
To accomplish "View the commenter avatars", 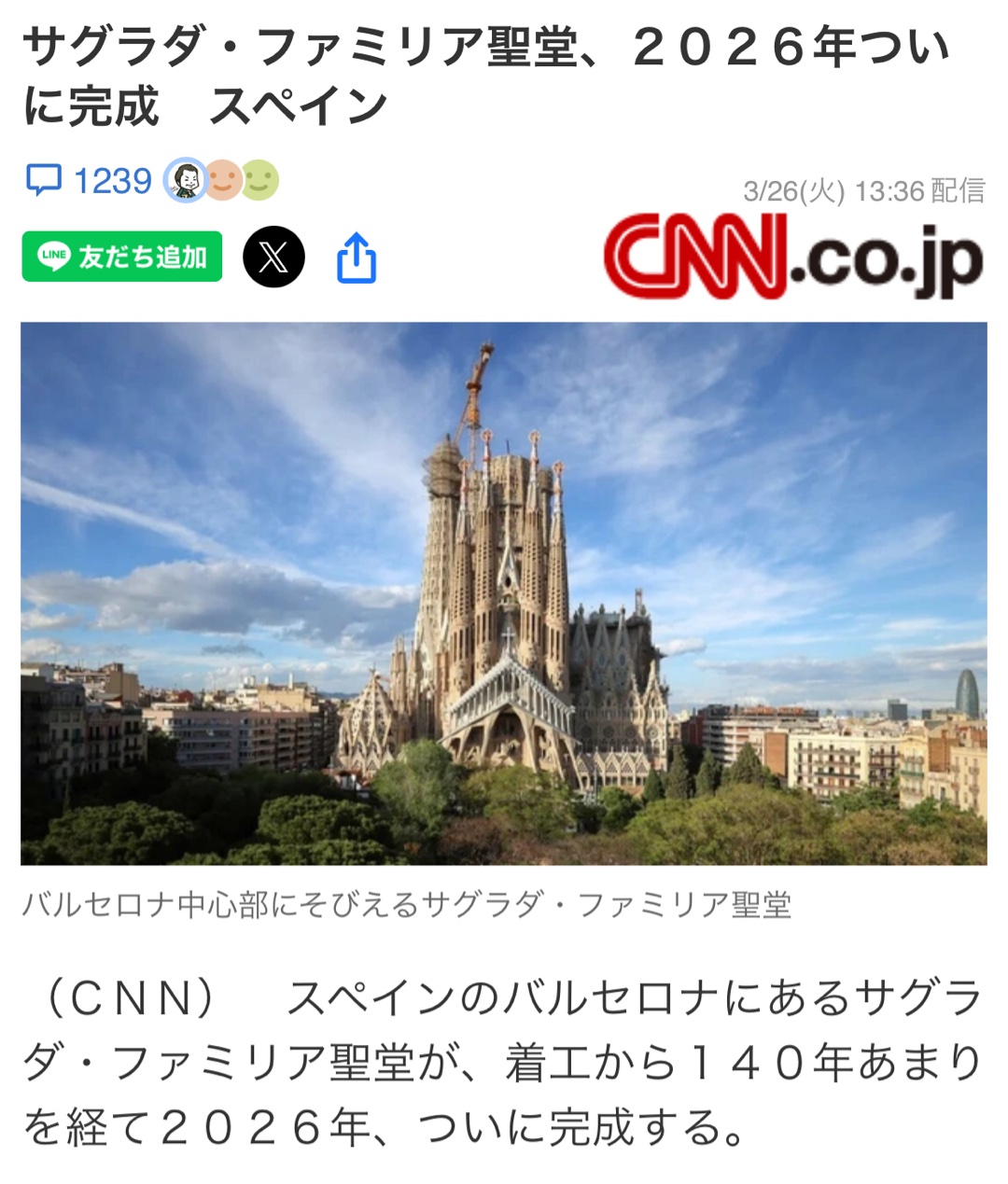I will [222, 180].
